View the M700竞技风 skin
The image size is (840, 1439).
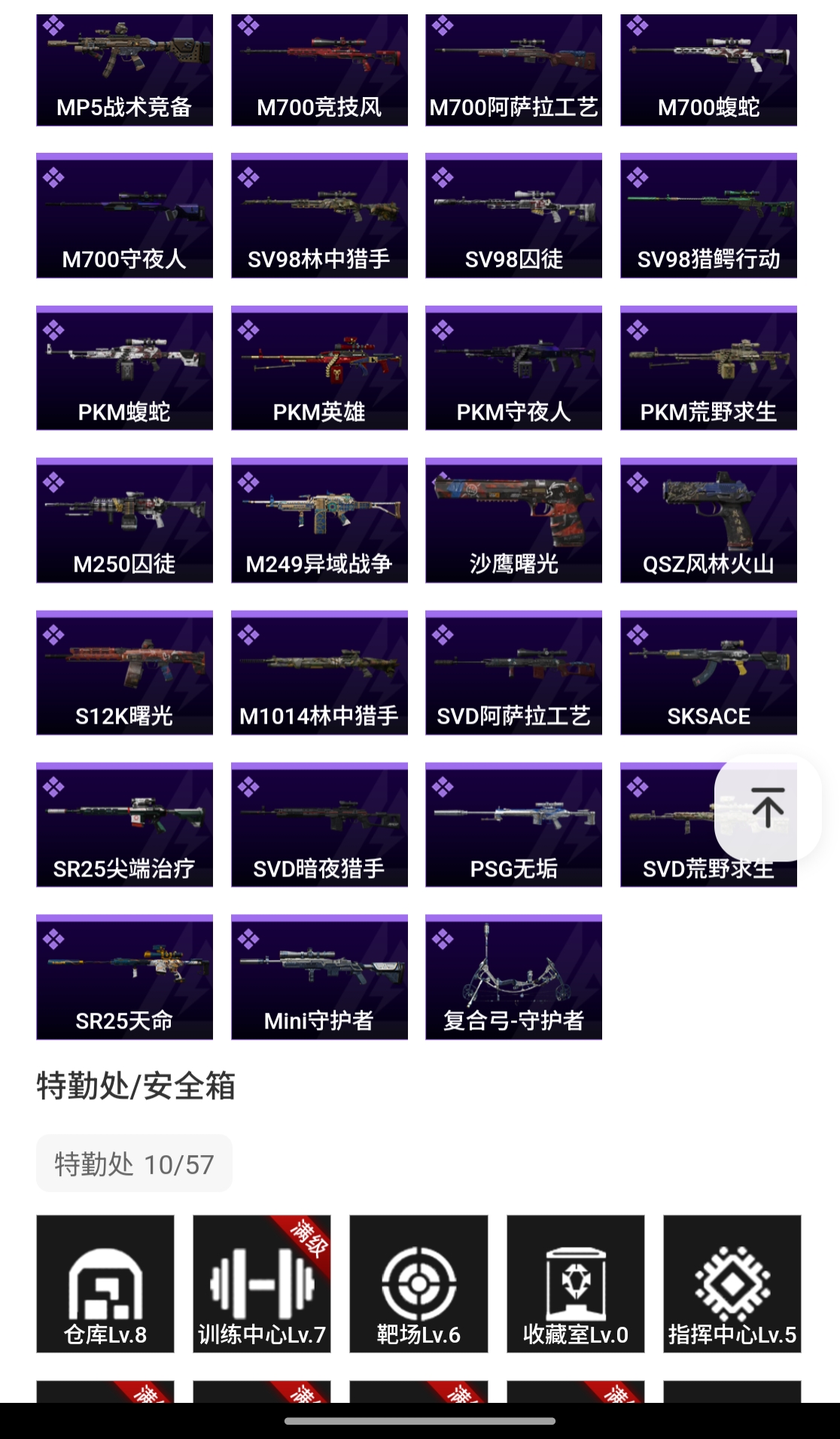tap(319, 69)
